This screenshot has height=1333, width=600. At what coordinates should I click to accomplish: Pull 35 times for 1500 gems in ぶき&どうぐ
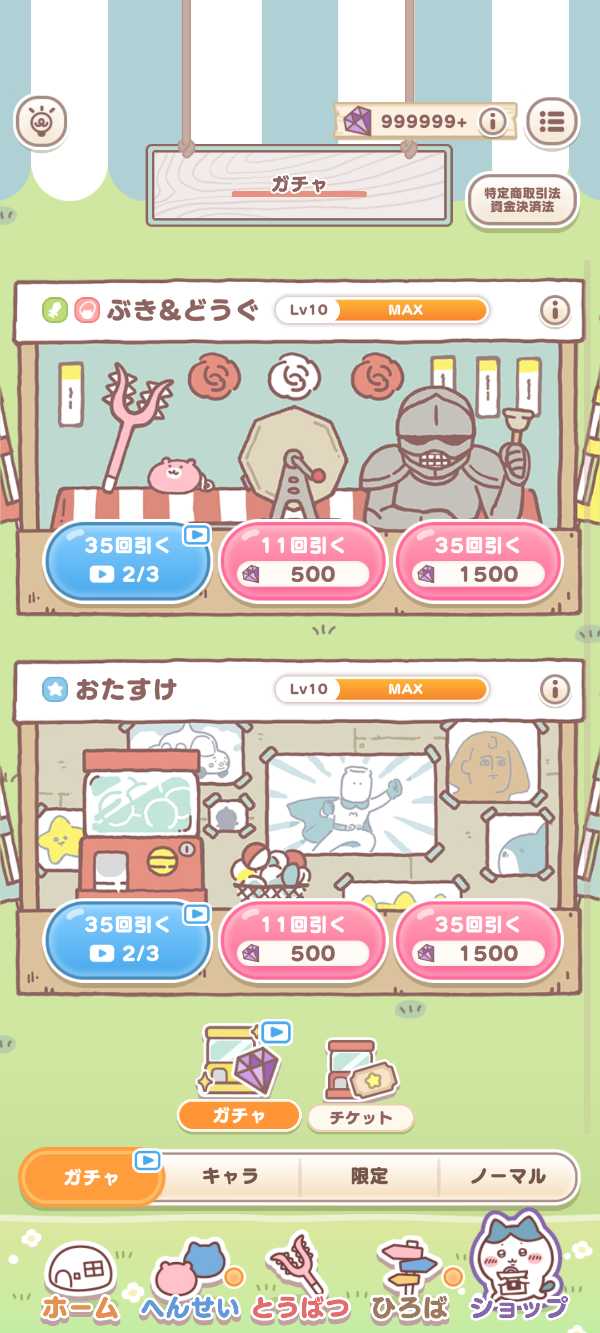click(x=479, y=561)
